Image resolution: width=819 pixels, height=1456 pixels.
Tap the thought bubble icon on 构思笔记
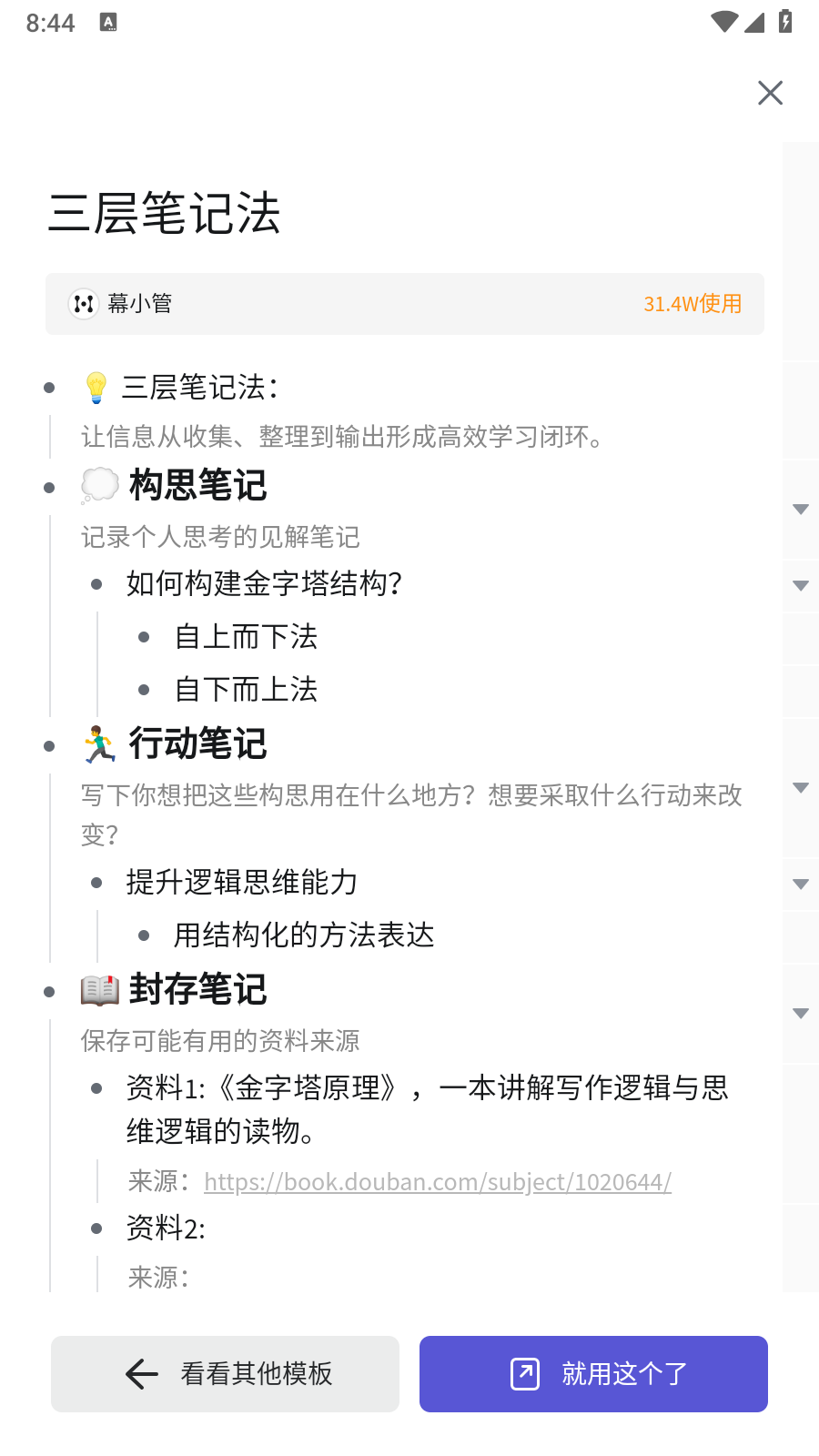click(x=99, y=486)
